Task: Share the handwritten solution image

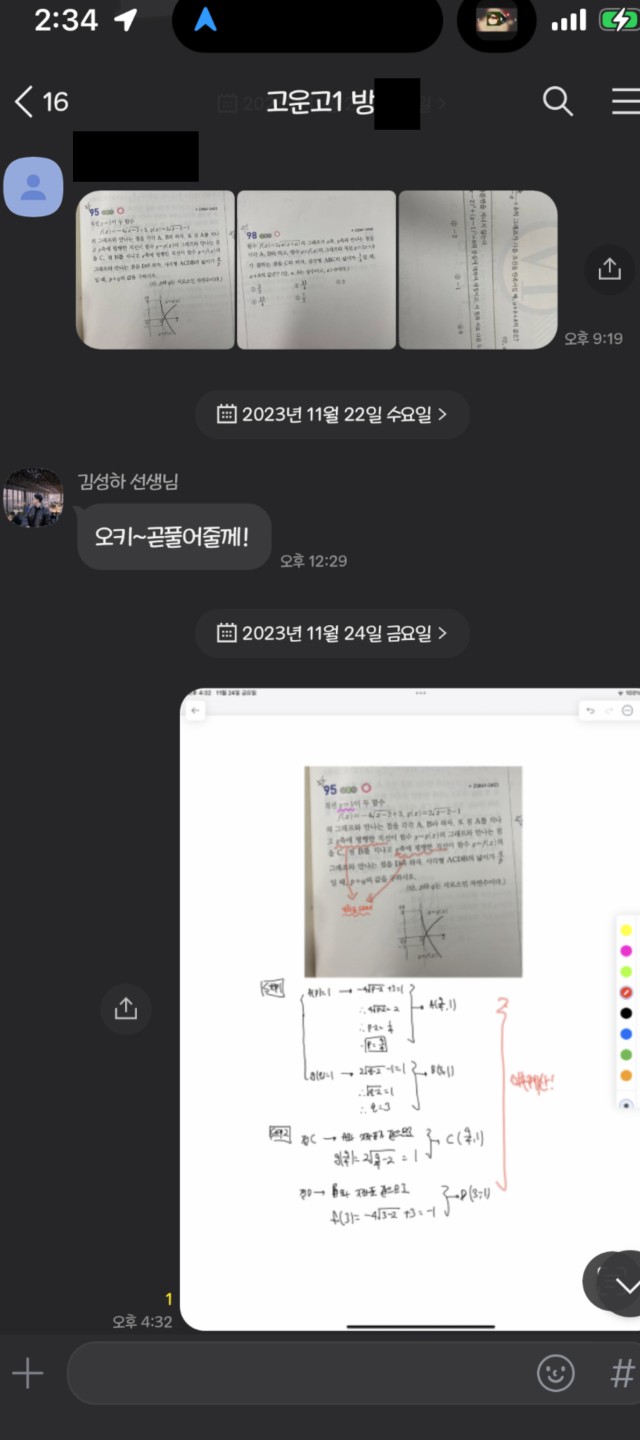Action: pyautogui.click(x=126, y=1009)
